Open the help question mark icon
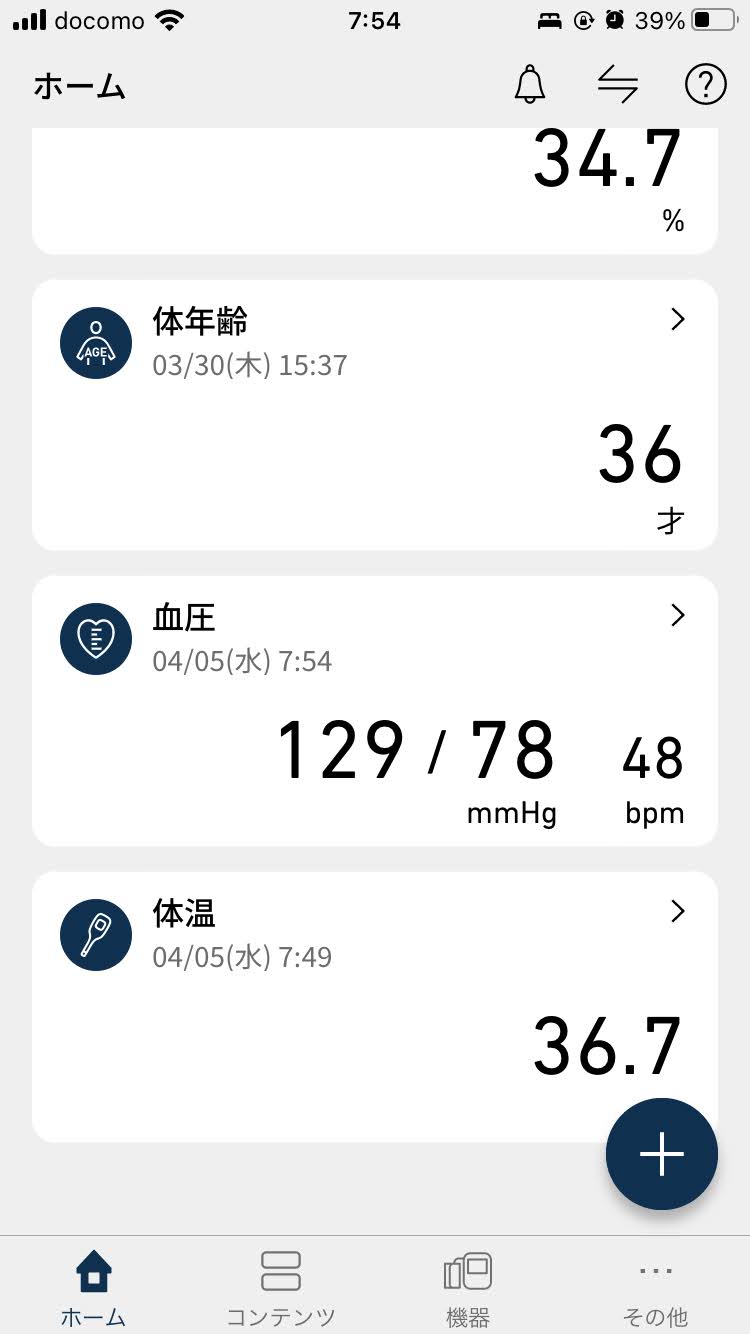Viewport: 750px width, 1334px height. click(x=705, y=85)
